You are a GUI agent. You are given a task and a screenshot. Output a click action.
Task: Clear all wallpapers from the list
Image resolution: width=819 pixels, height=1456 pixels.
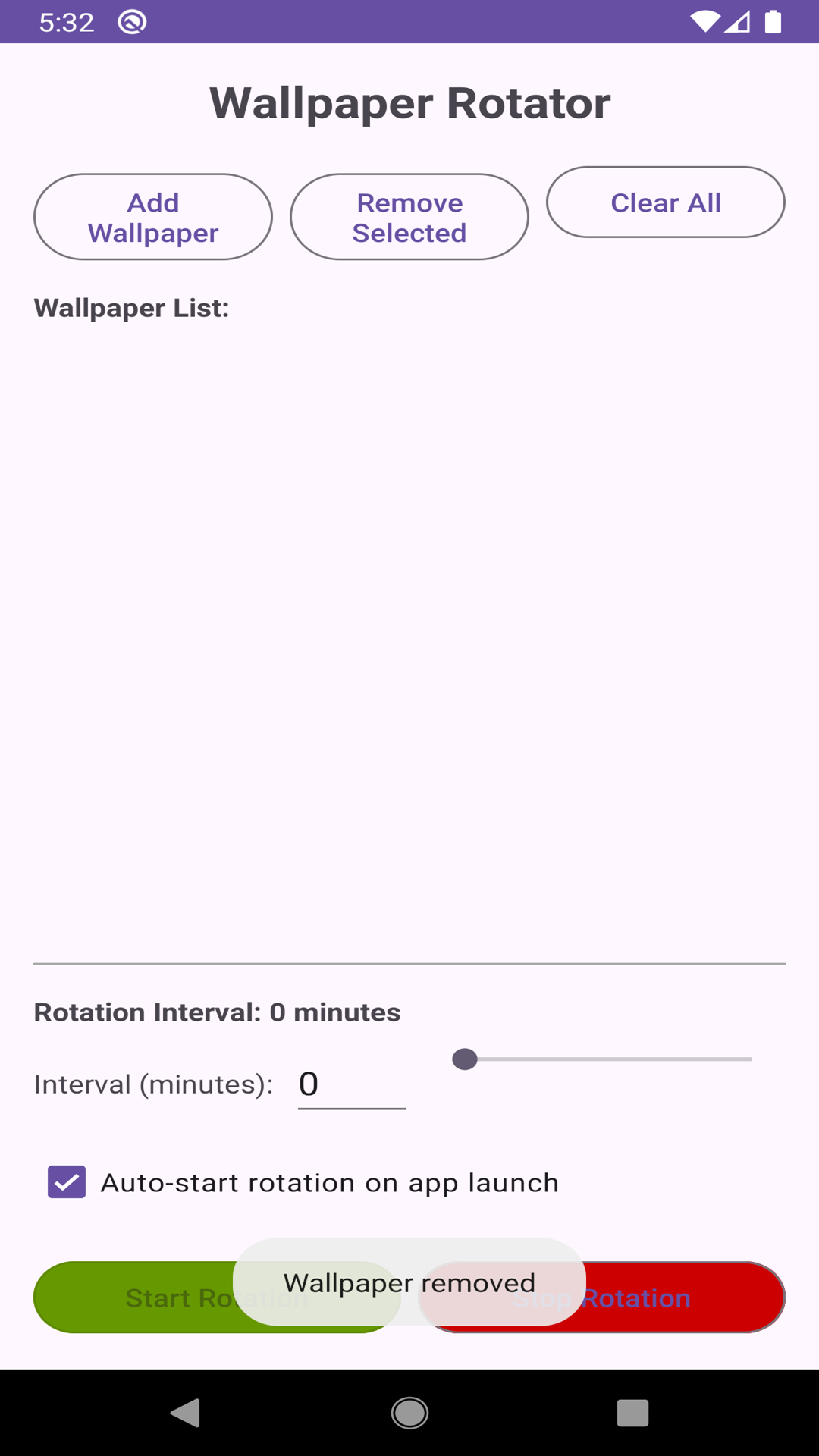click(665, 202)
